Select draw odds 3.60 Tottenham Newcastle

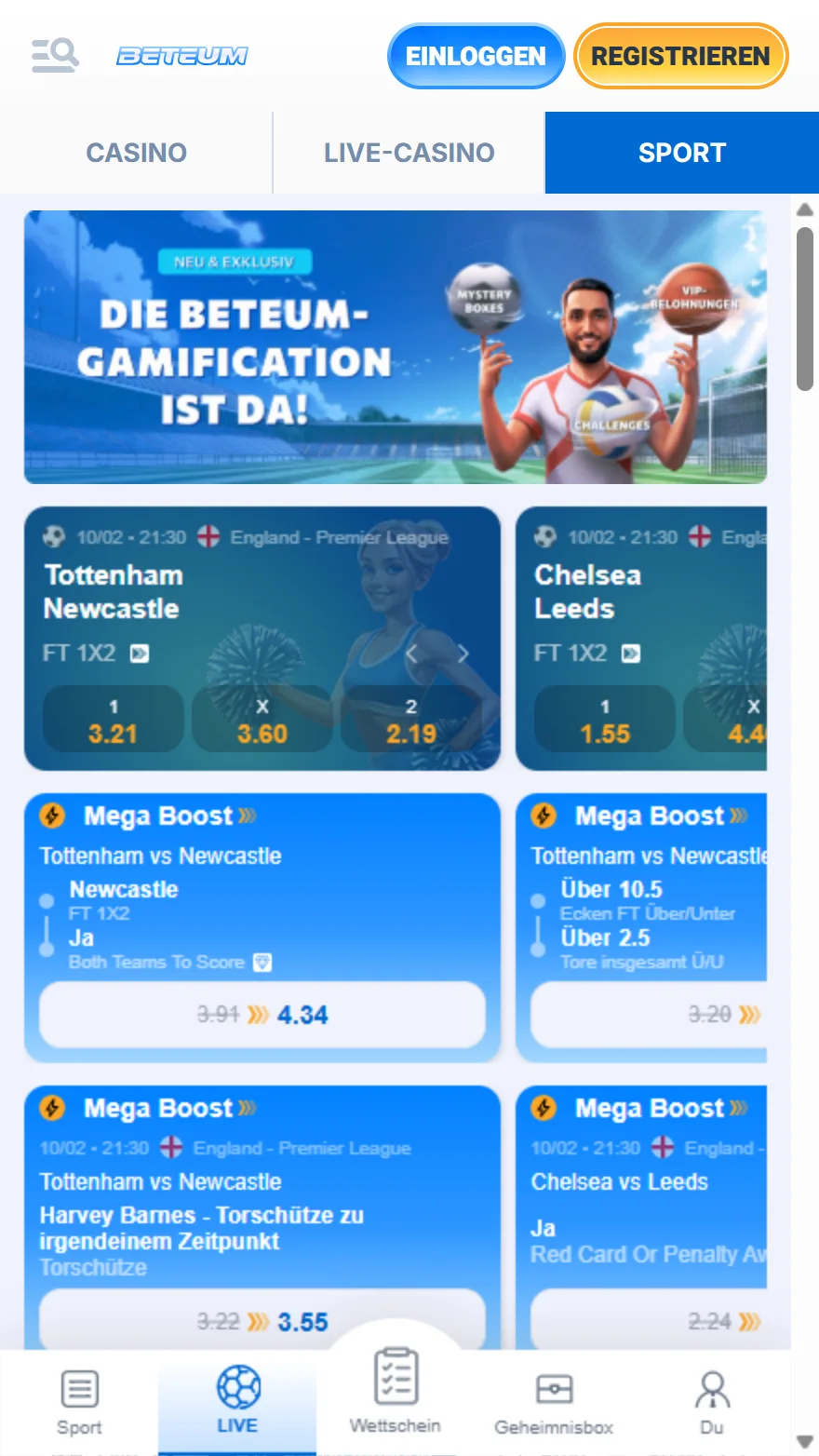click(262, 721)
